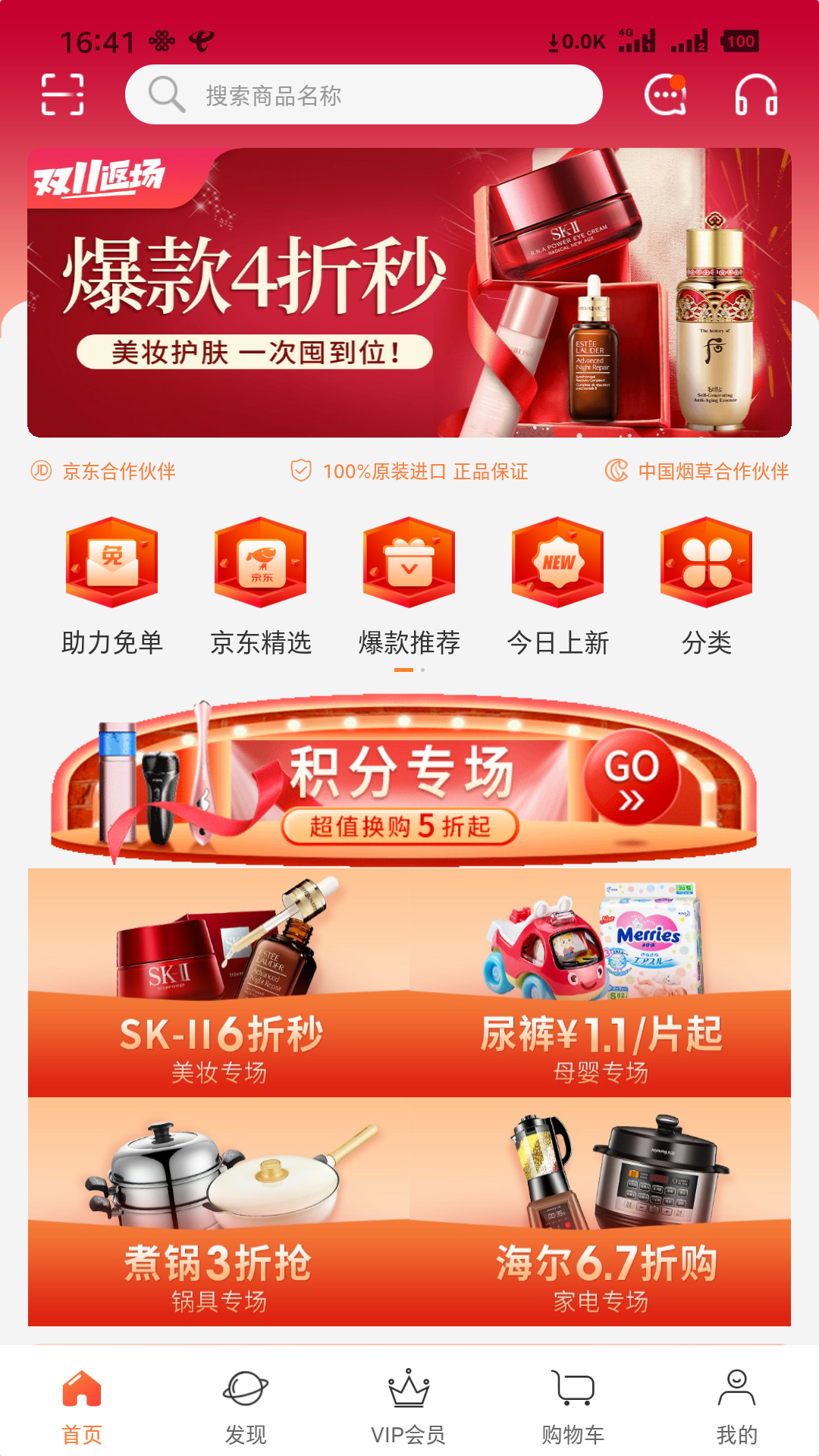This screenshot has width=819, height=1456.
Task: Open the messages chat icon
Action: (x=665, y=95)
